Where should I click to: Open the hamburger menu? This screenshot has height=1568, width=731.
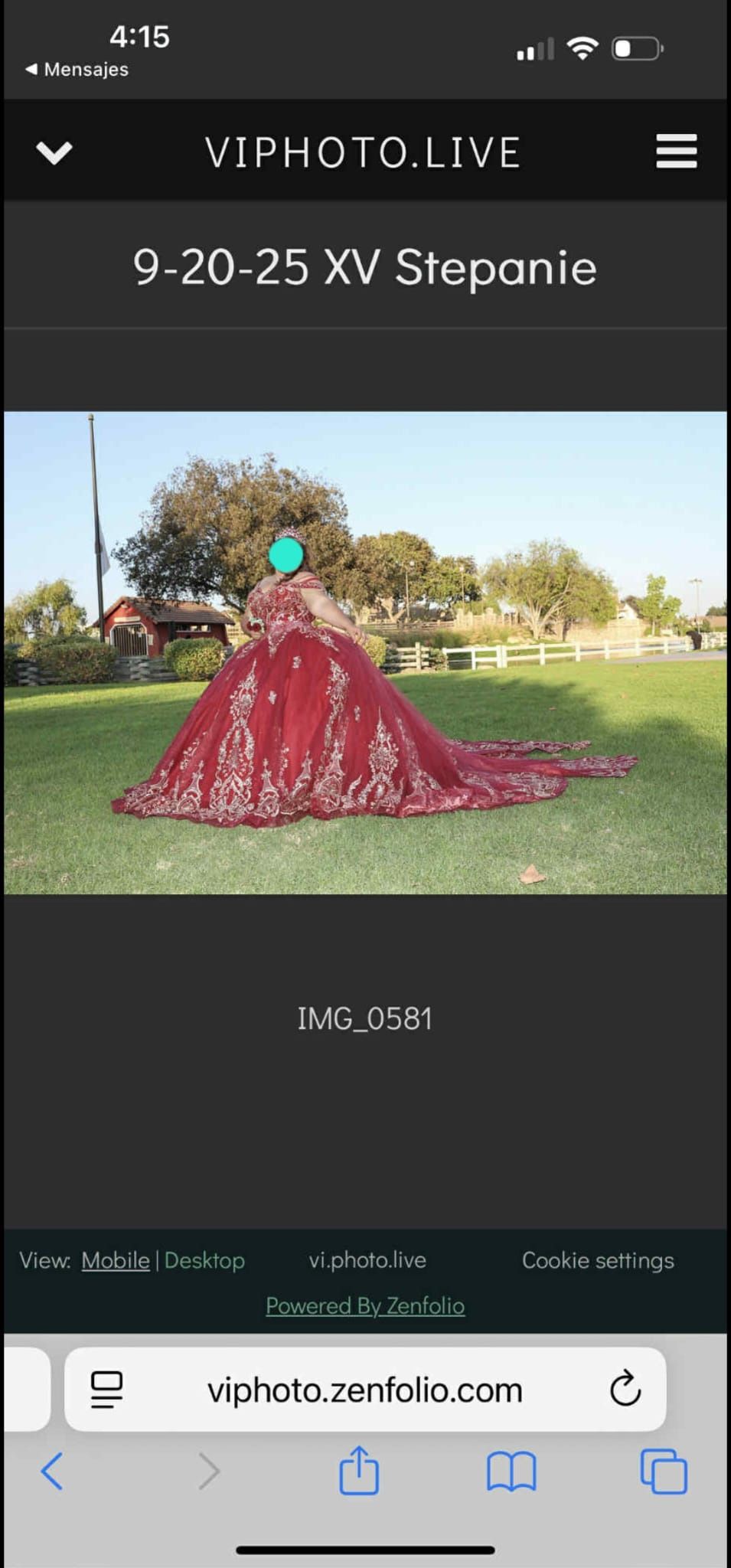point(676,151)
